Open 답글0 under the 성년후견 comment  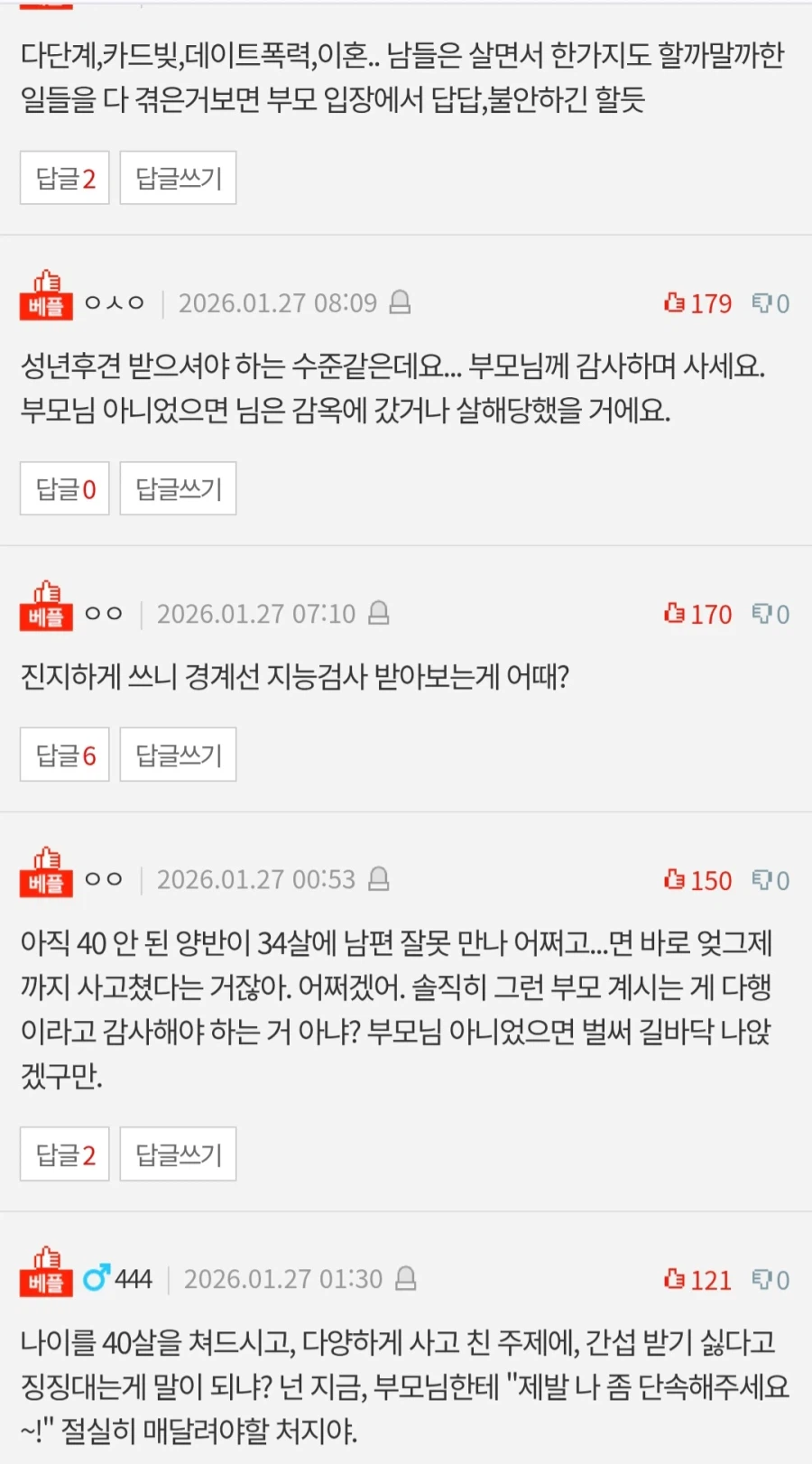coord(65,488)
